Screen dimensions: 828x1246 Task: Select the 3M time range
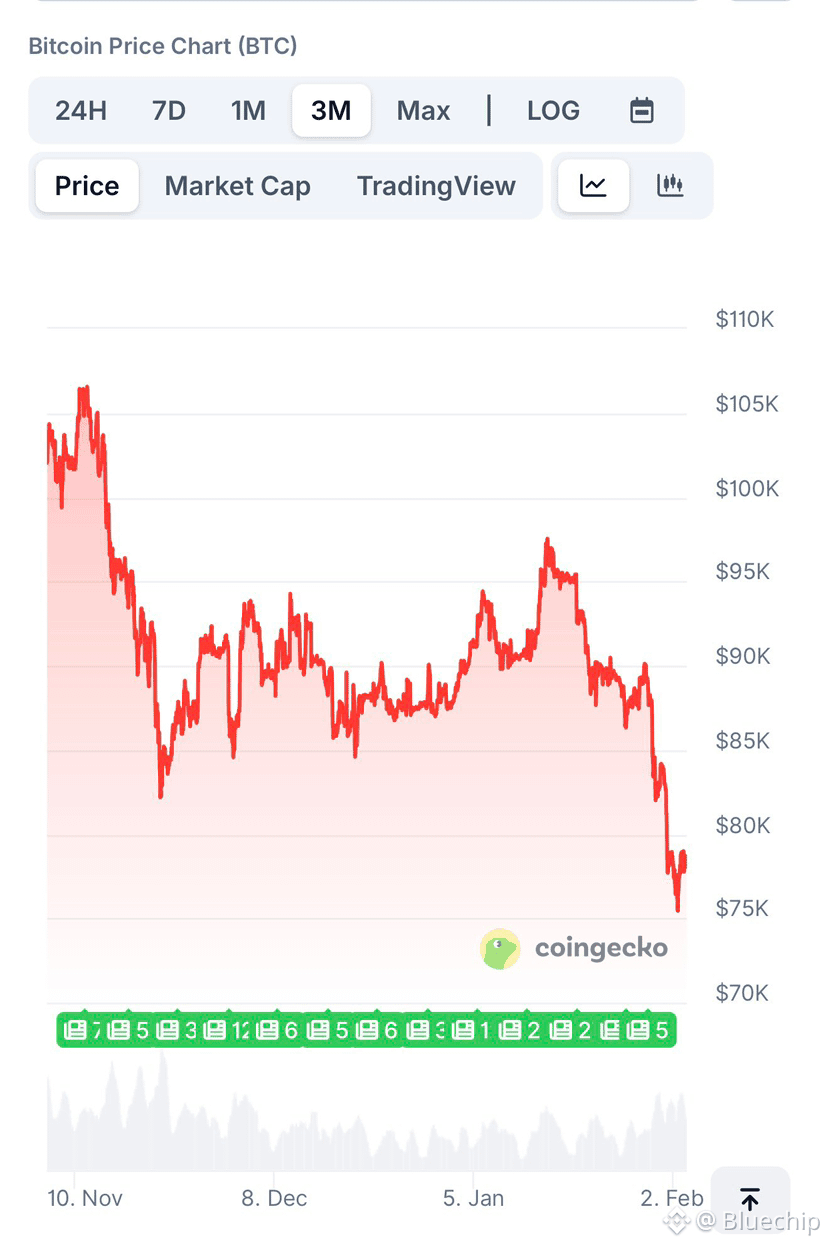pyautogui.click(x=331, y=110)
